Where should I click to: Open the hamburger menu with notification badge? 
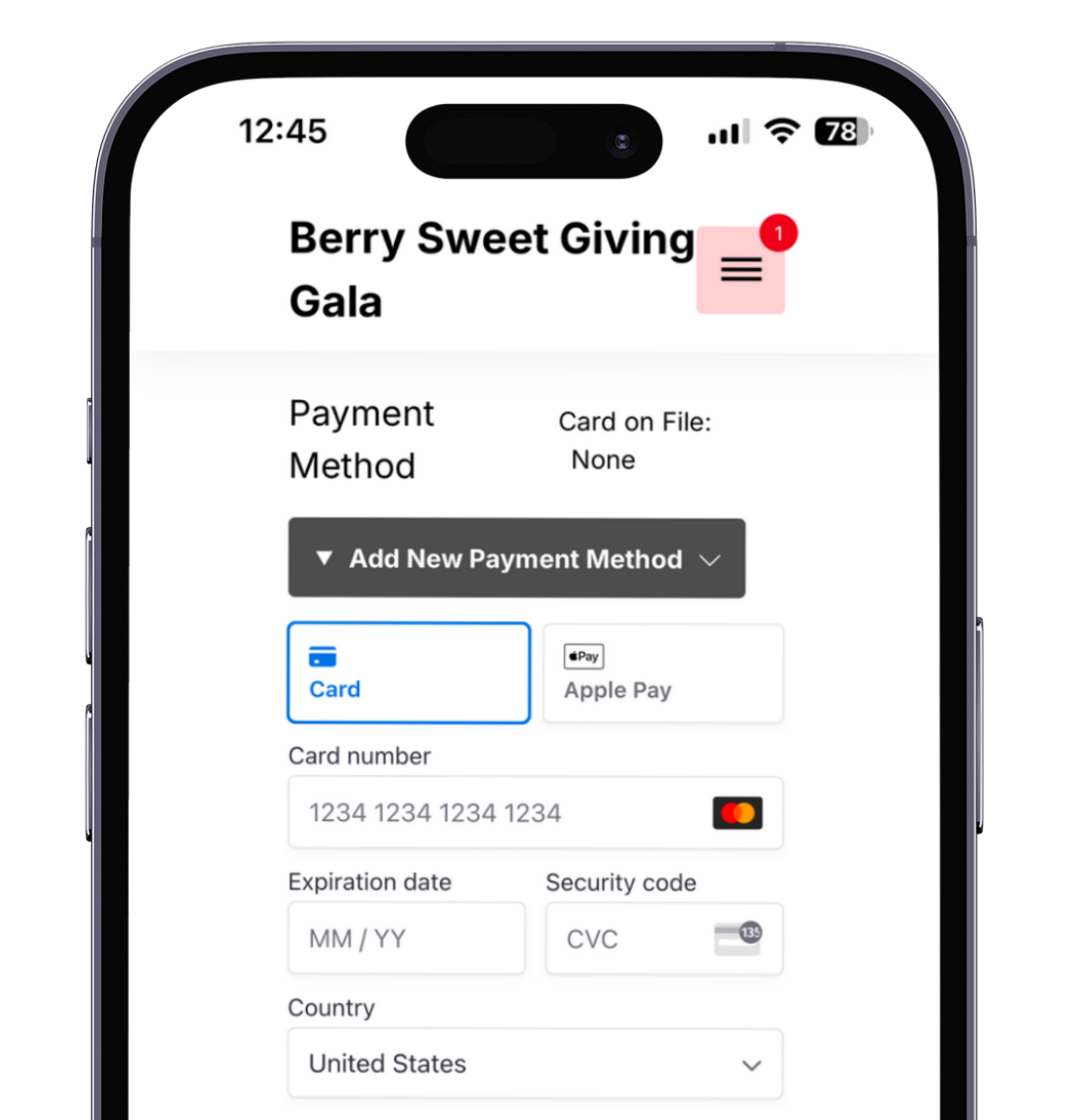tap(740, 269)
